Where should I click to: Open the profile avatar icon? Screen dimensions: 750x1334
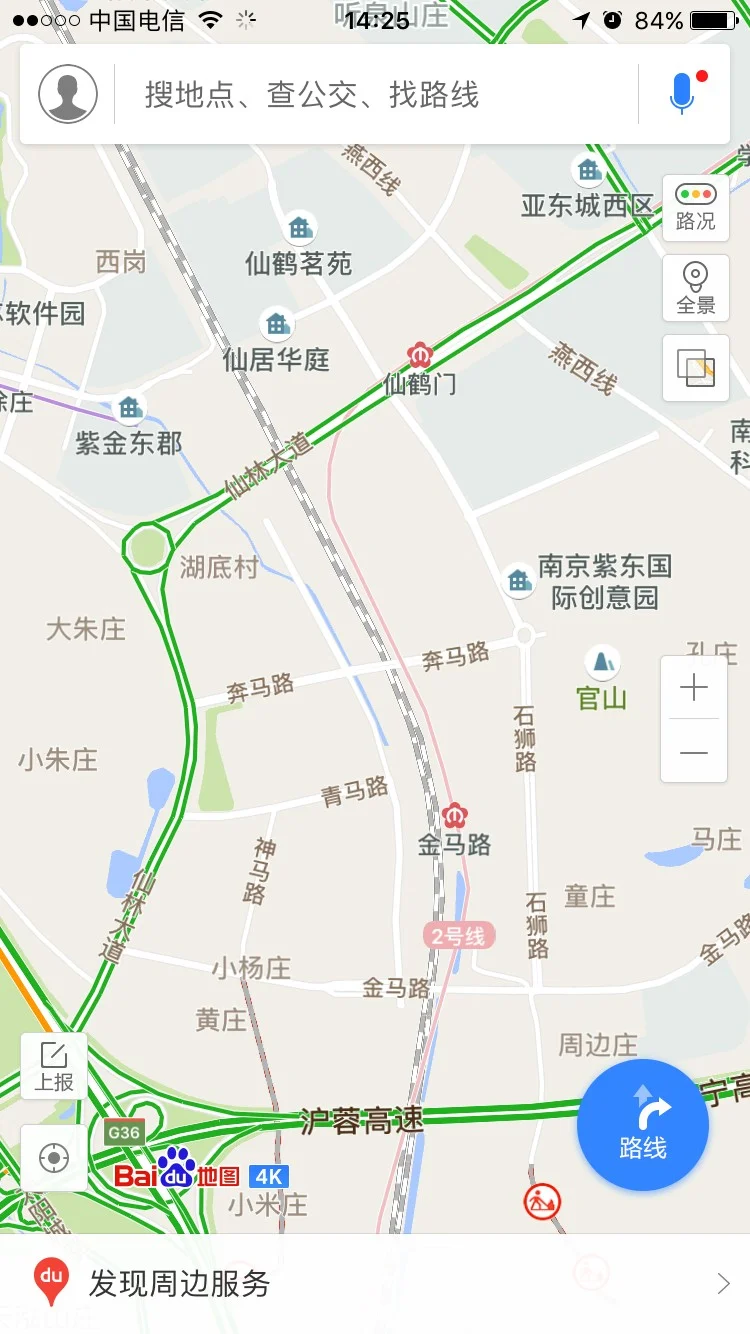(67, 92)
